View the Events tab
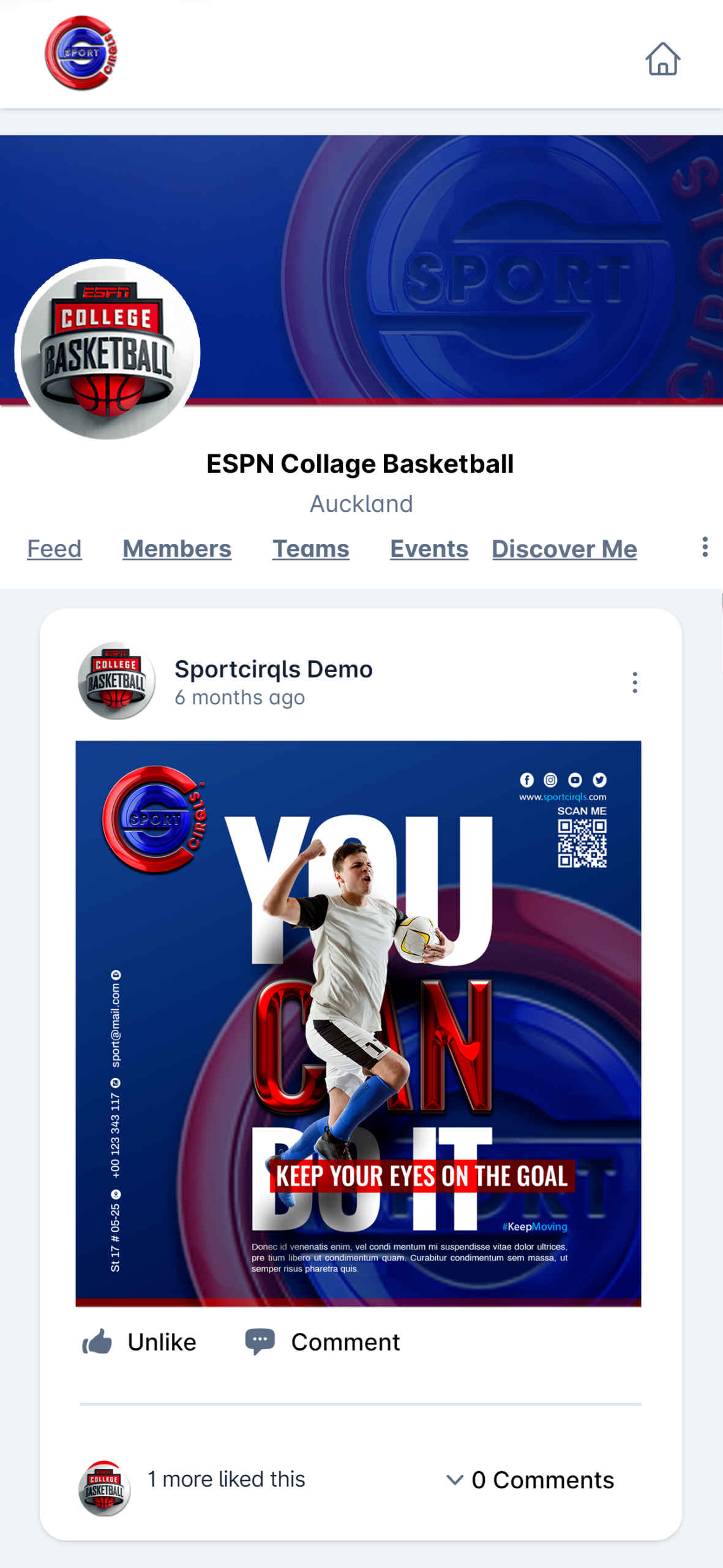The image size is (723, 1568). click(x=429, y=548)
